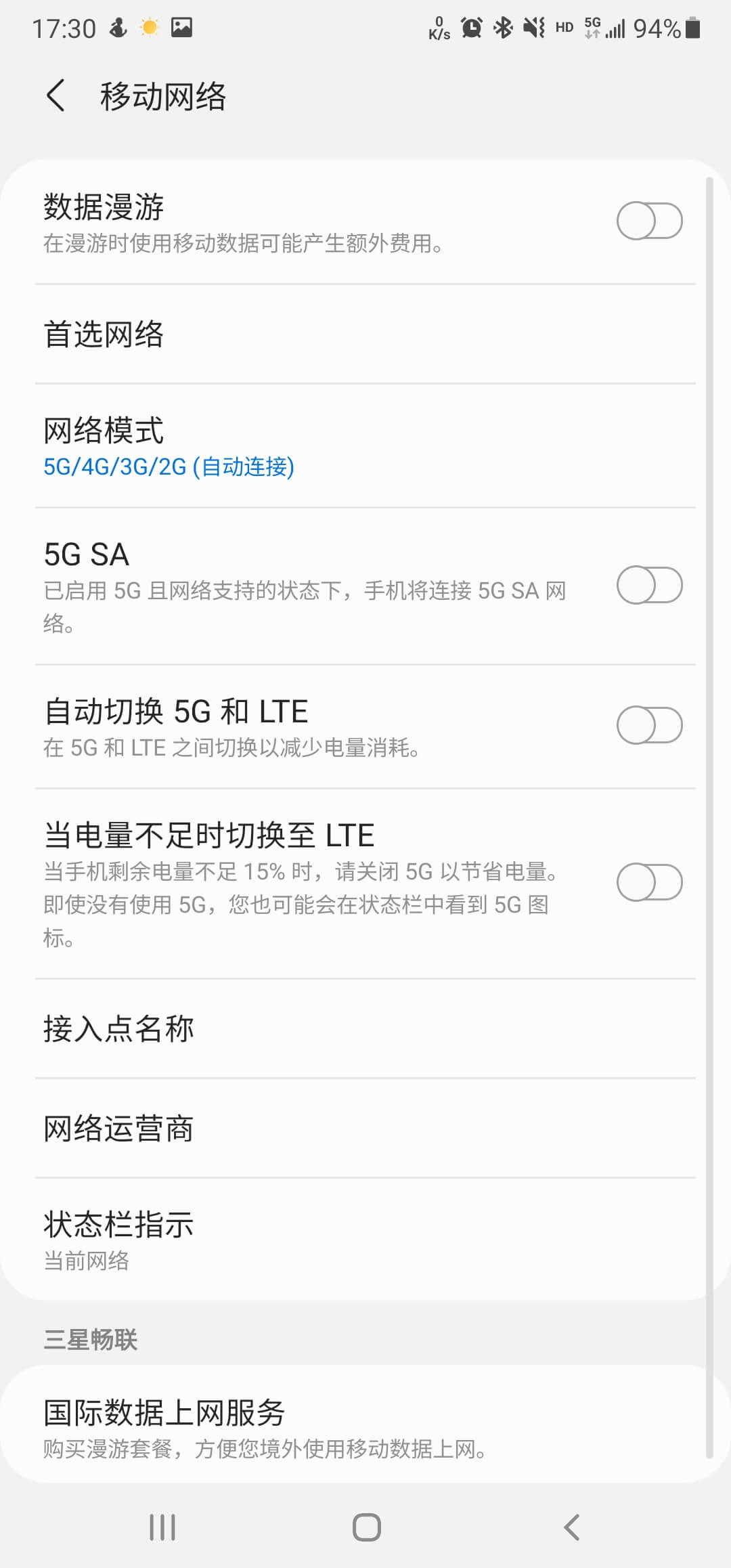Open recent apps from navigation bar

tap(162, 1527)
